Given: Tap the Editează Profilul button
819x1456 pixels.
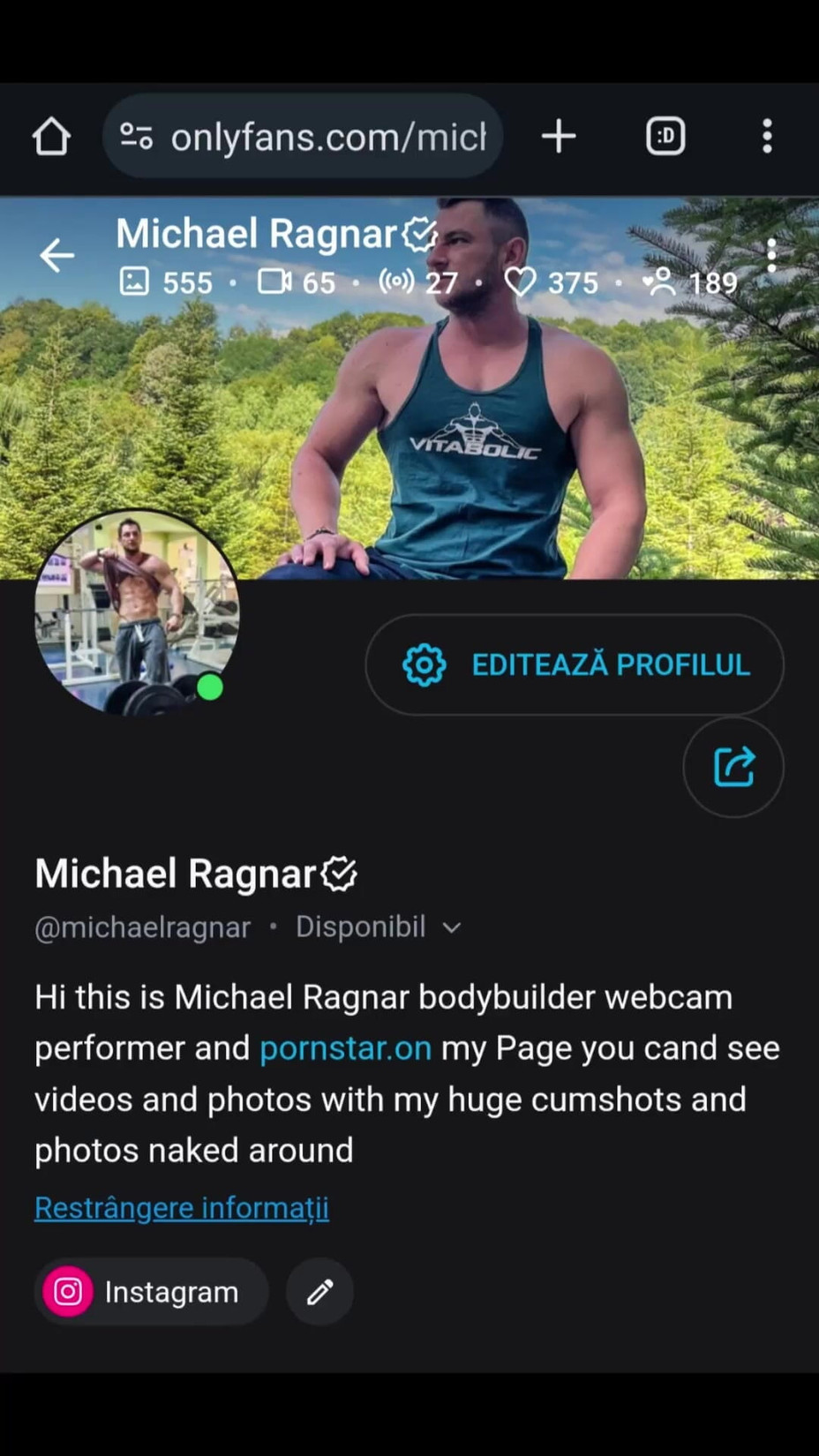Looking at the screenshot, I should 575,664.
